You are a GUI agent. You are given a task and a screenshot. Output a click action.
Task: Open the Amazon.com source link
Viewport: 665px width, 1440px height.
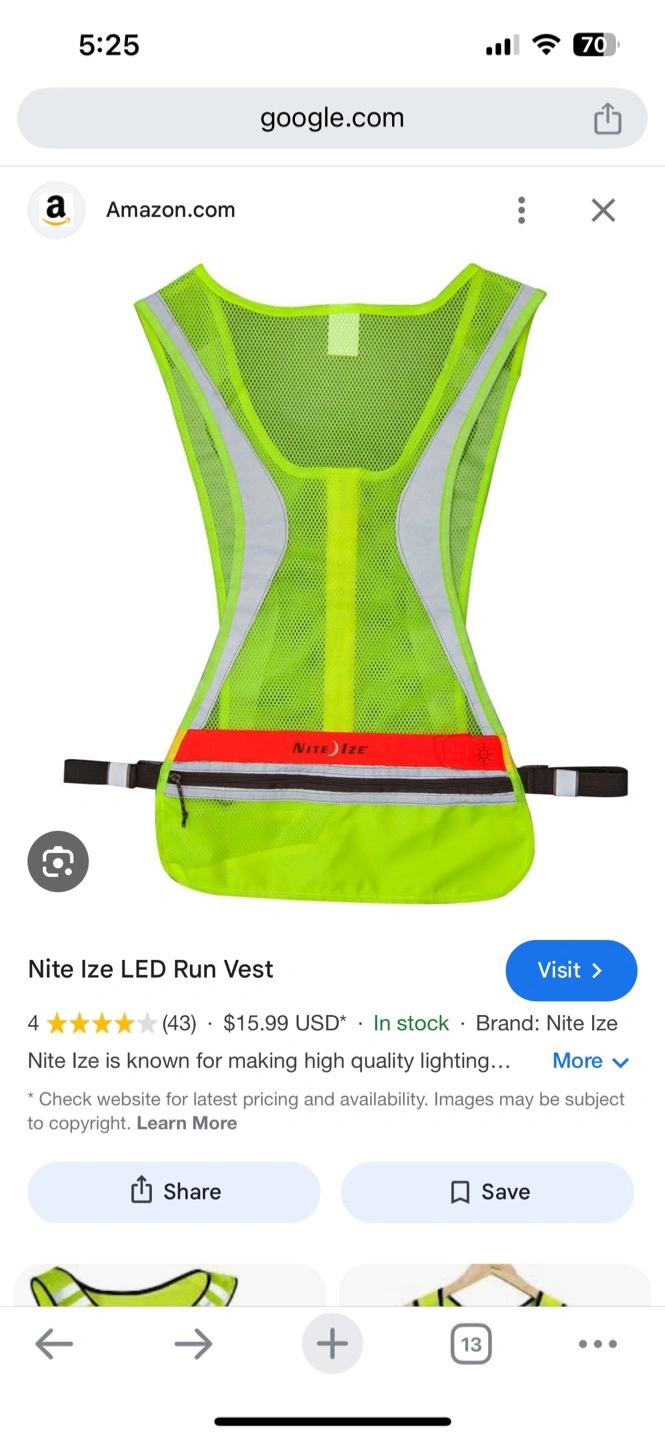(171, 210)
